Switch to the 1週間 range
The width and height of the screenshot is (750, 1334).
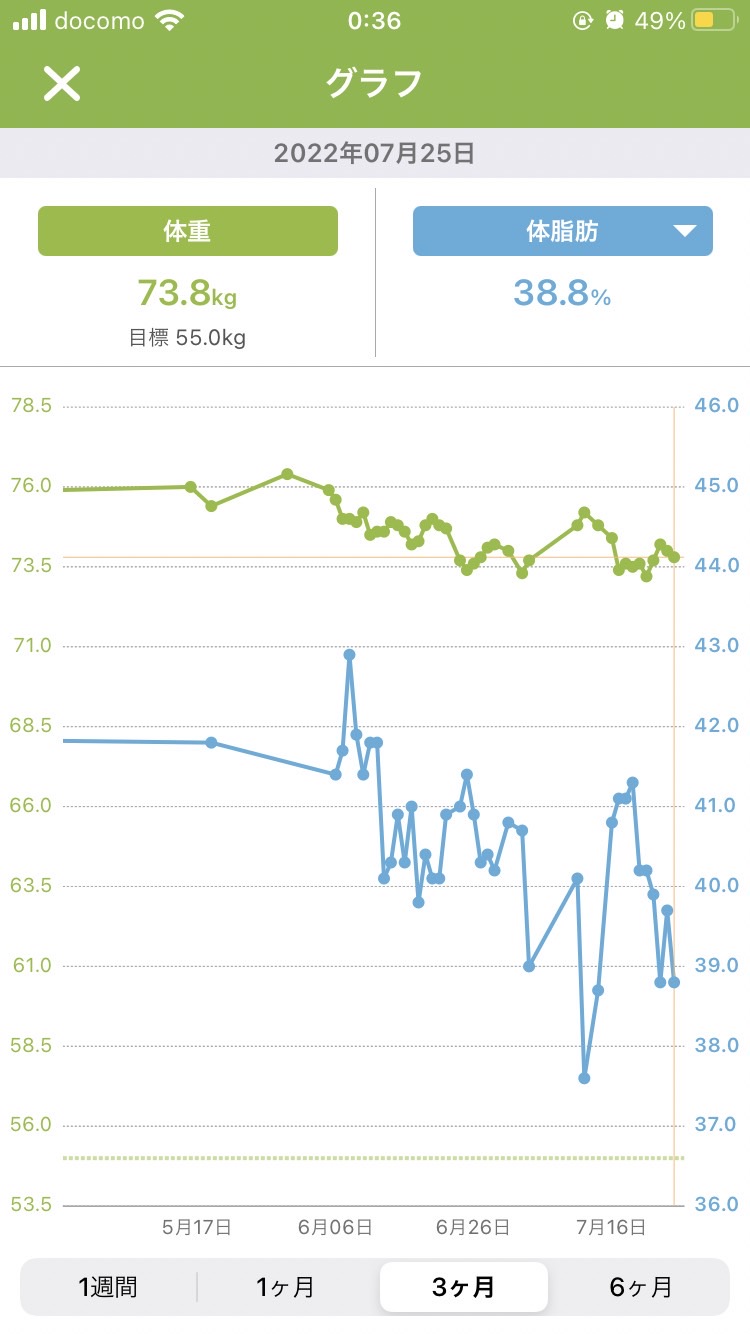pos(108,1287)
